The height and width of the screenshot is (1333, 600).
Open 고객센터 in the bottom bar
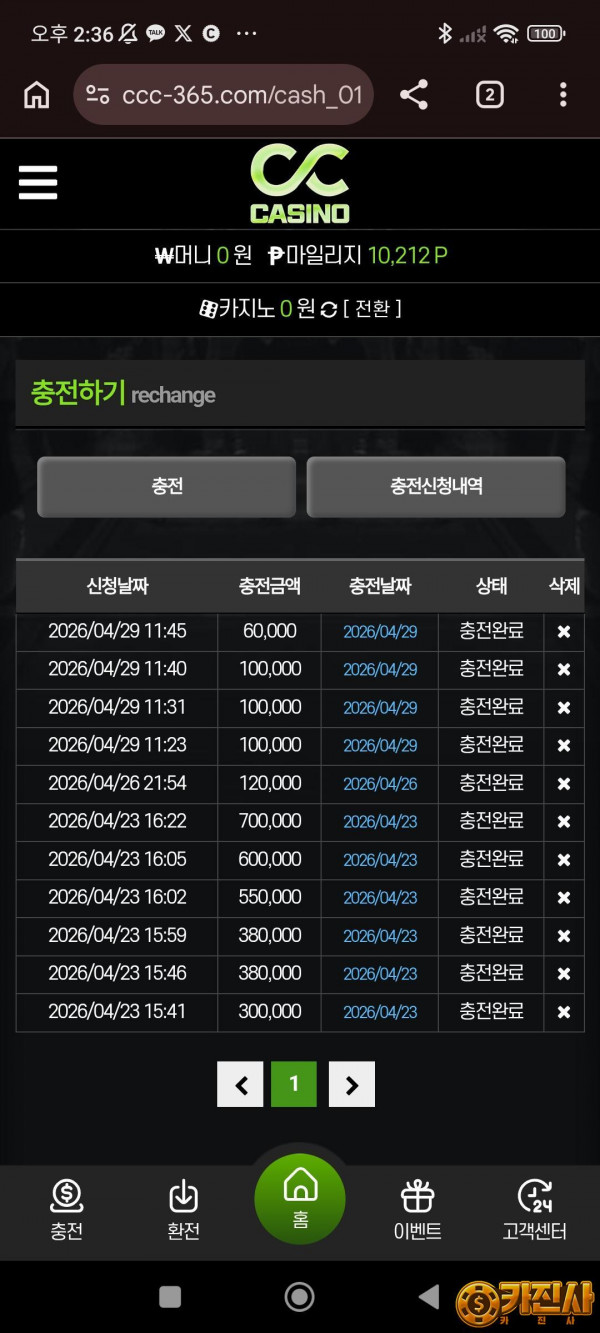click(x=534, y=1209)
